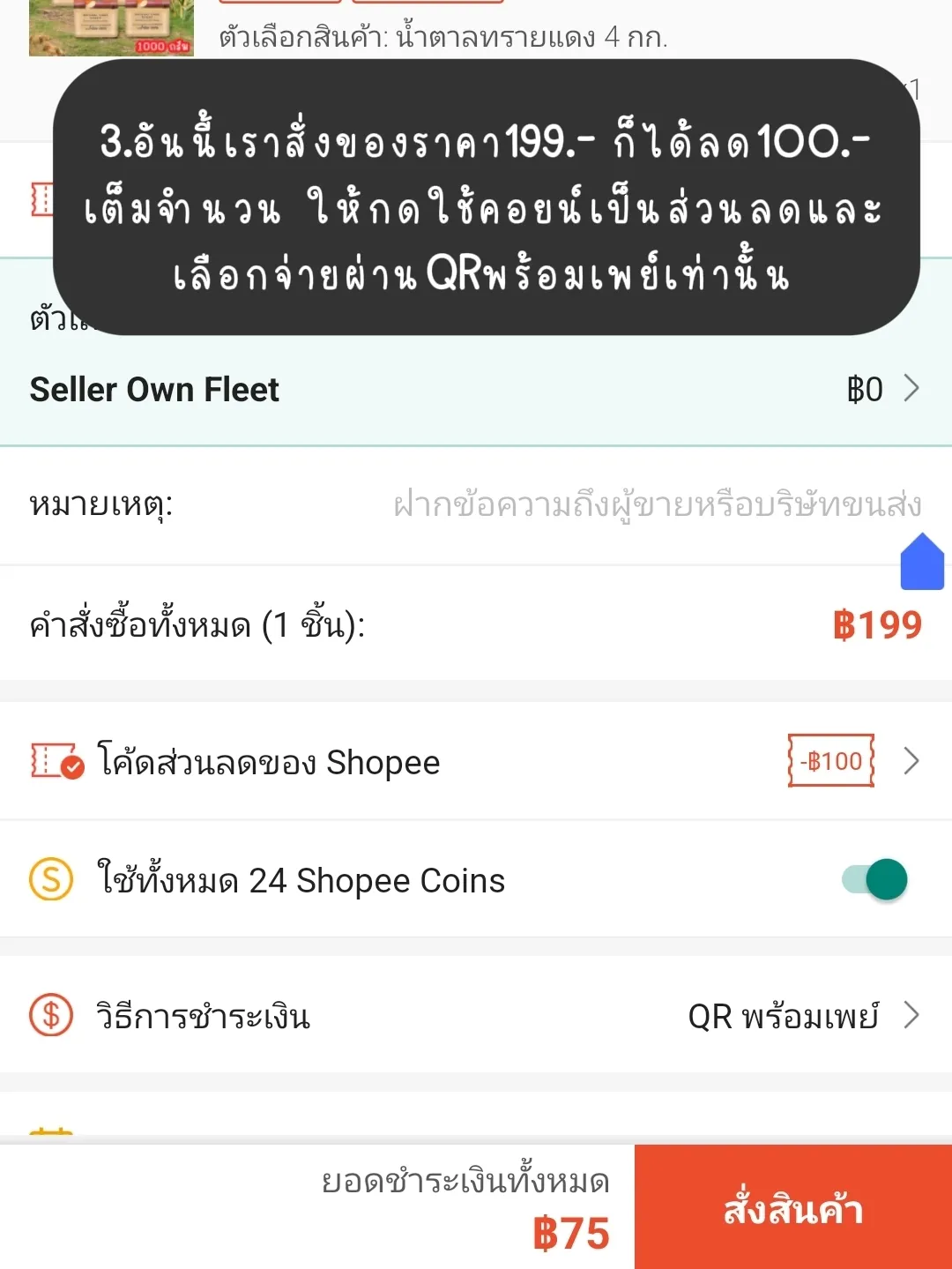Click the ฿75 total payment amount
The image size is (952, 1269).
click(574, 1231)
